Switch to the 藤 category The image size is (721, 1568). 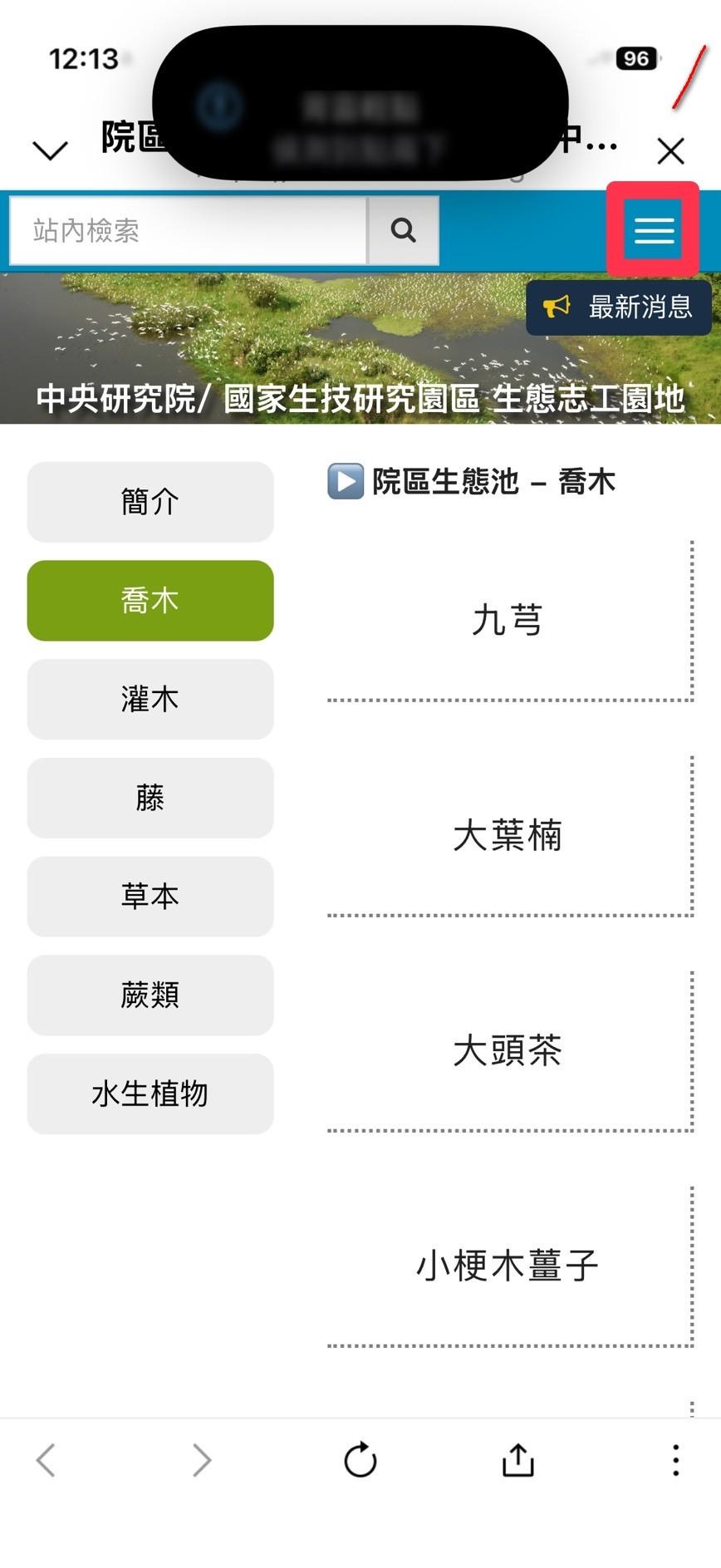pos(150,798)
